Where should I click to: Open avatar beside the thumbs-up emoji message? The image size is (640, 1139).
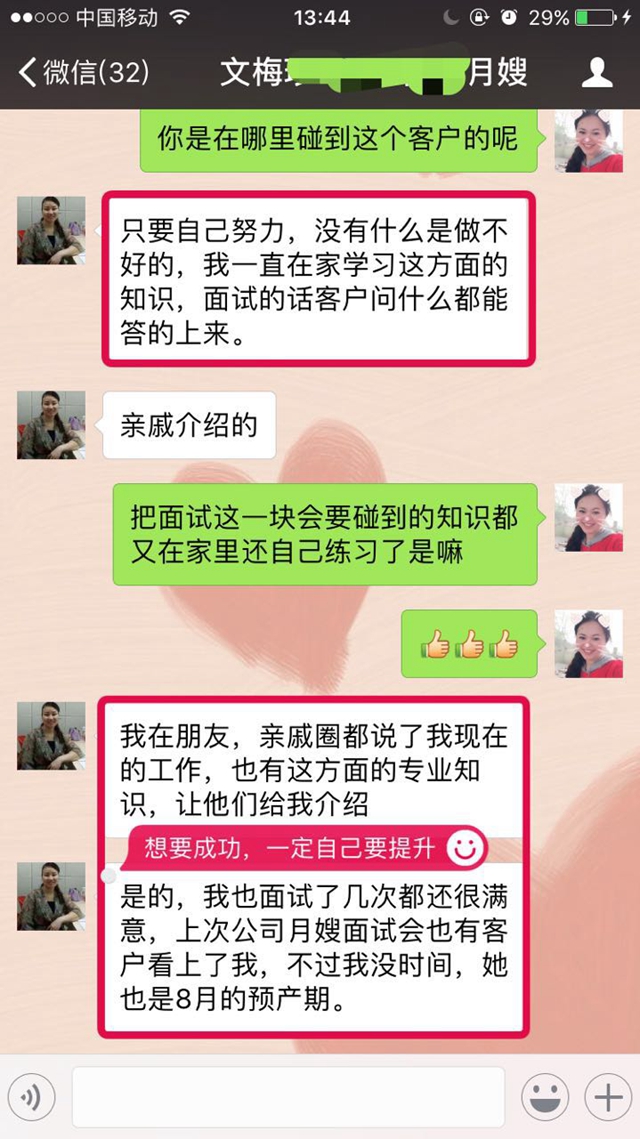point(588,644)
